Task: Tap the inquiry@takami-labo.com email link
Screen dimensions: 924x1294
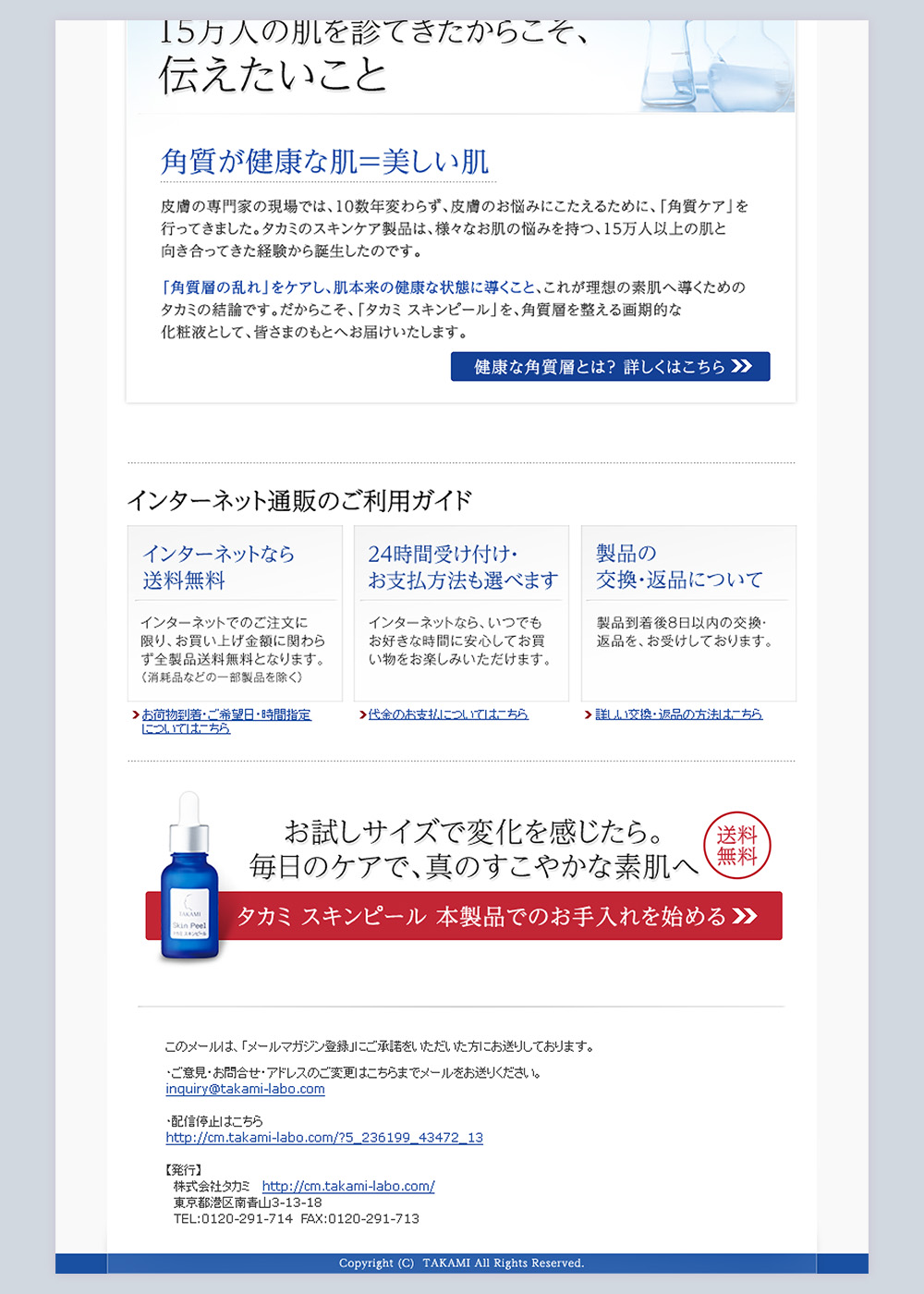Action: pos(245,1089)
